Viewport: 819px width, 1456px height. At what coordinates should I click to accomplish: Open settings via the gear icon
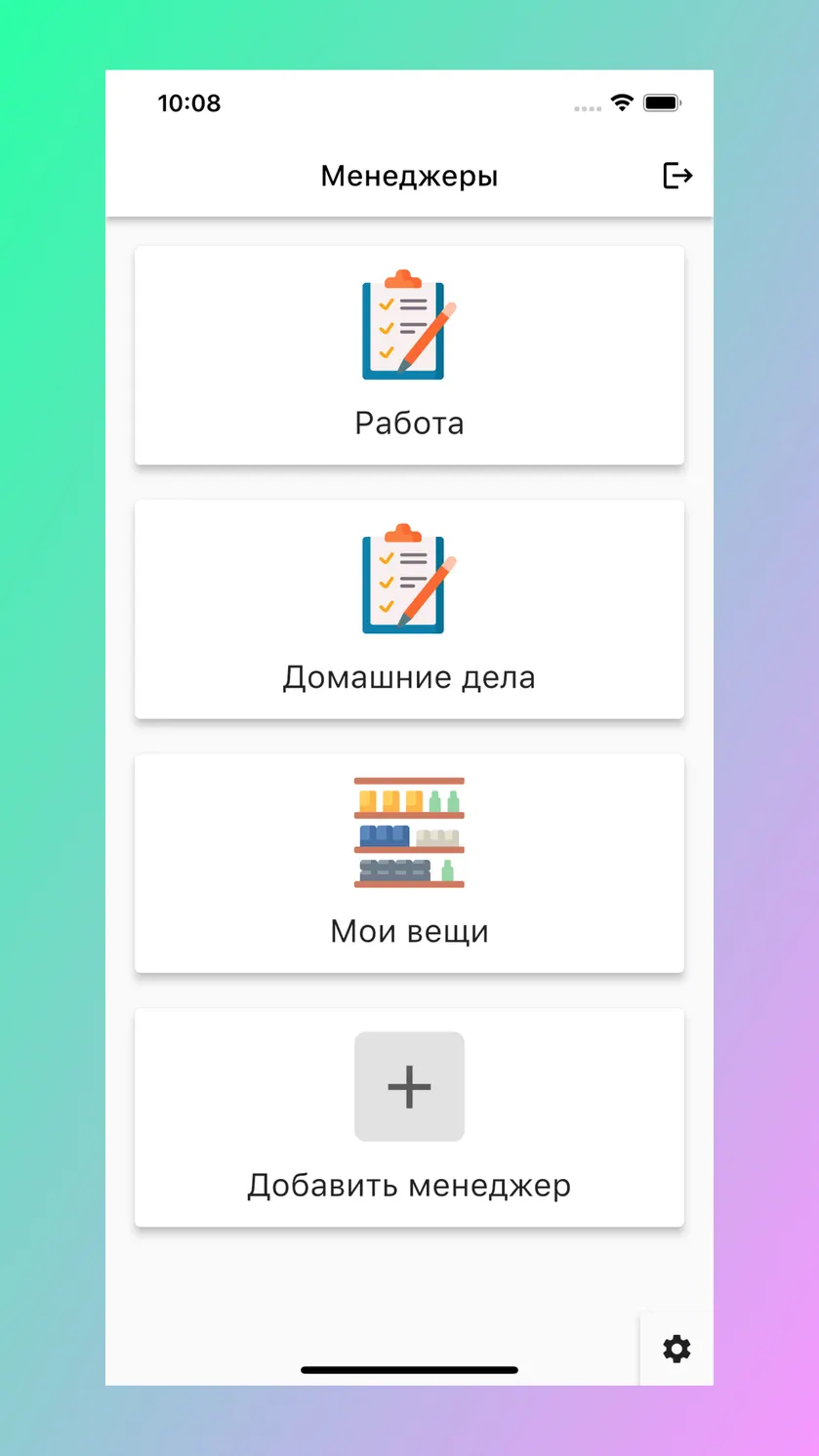pyautogui.click(x=676, y=1349)
